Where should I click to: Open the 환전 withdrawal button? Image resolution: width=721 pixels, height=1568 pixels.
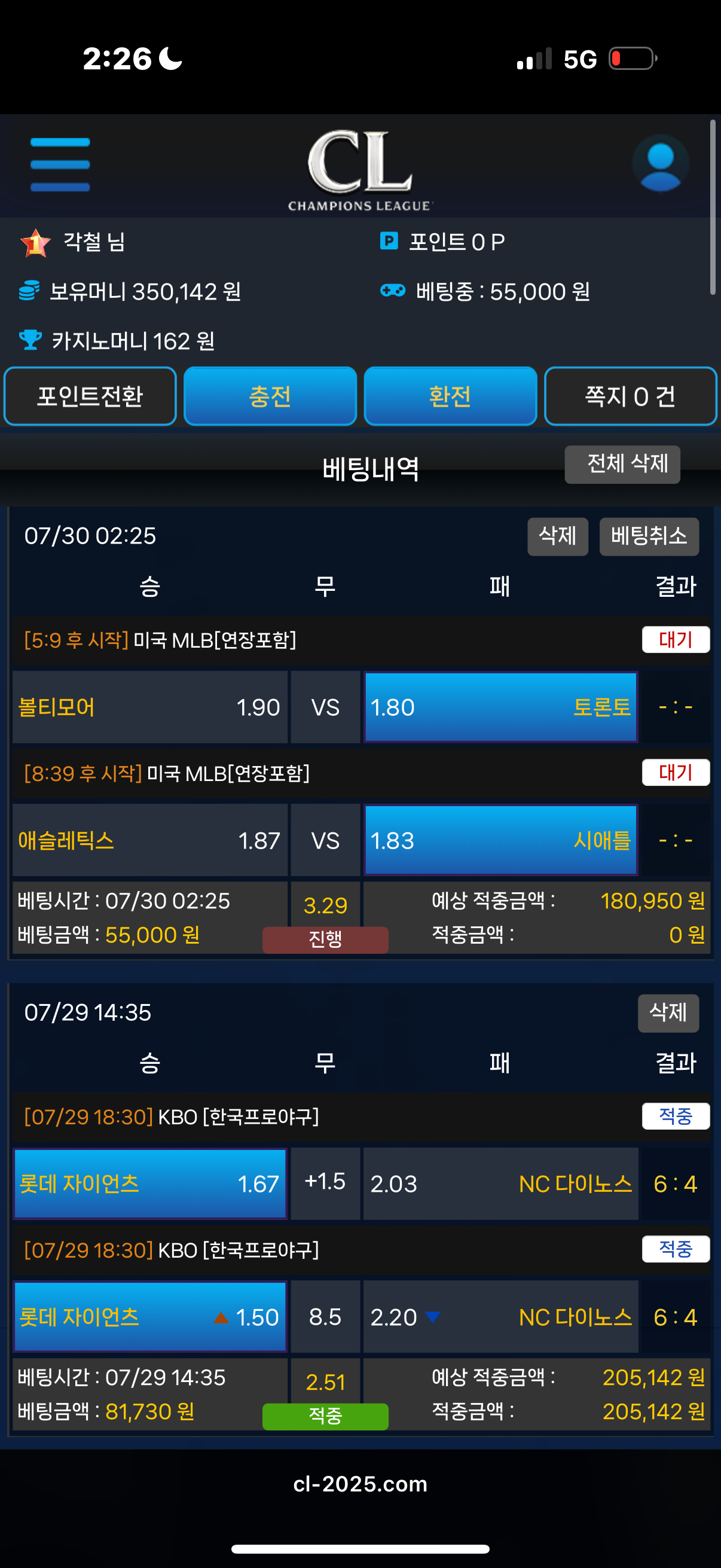click(x=450, y=396)
